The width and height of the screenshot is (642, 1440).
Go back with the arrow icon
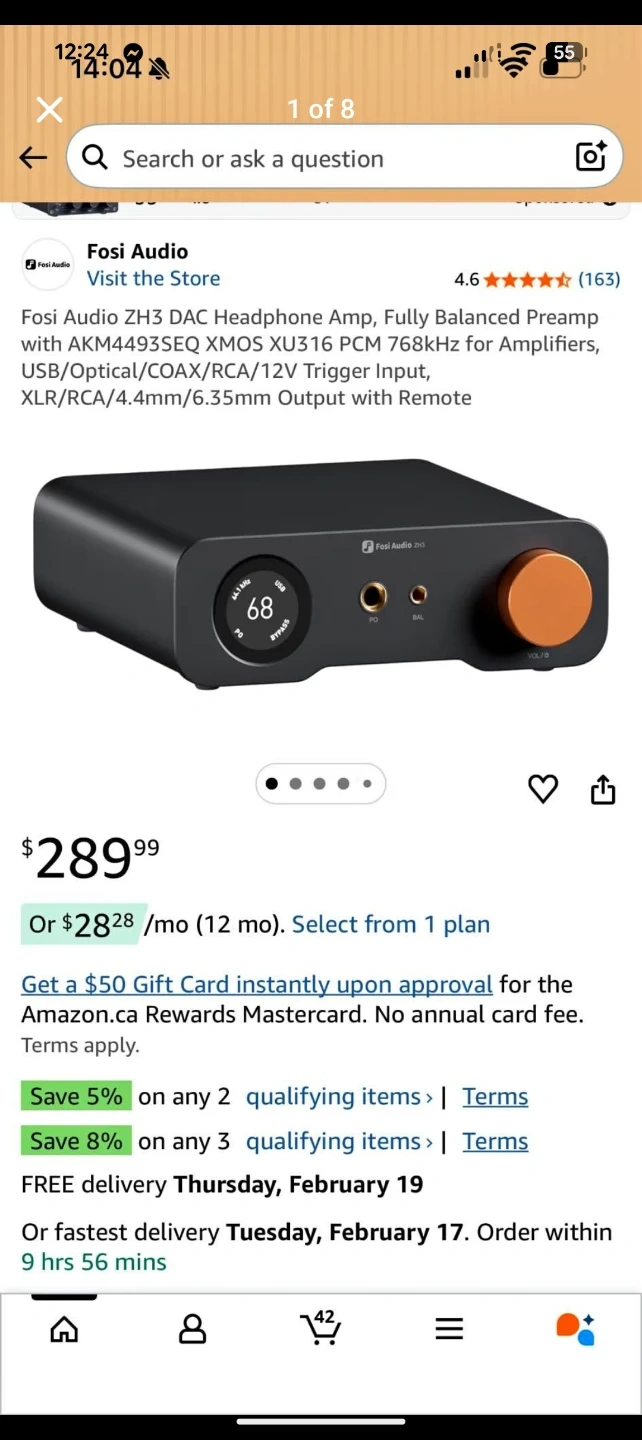pyautogui.click(x=33, y=158)
